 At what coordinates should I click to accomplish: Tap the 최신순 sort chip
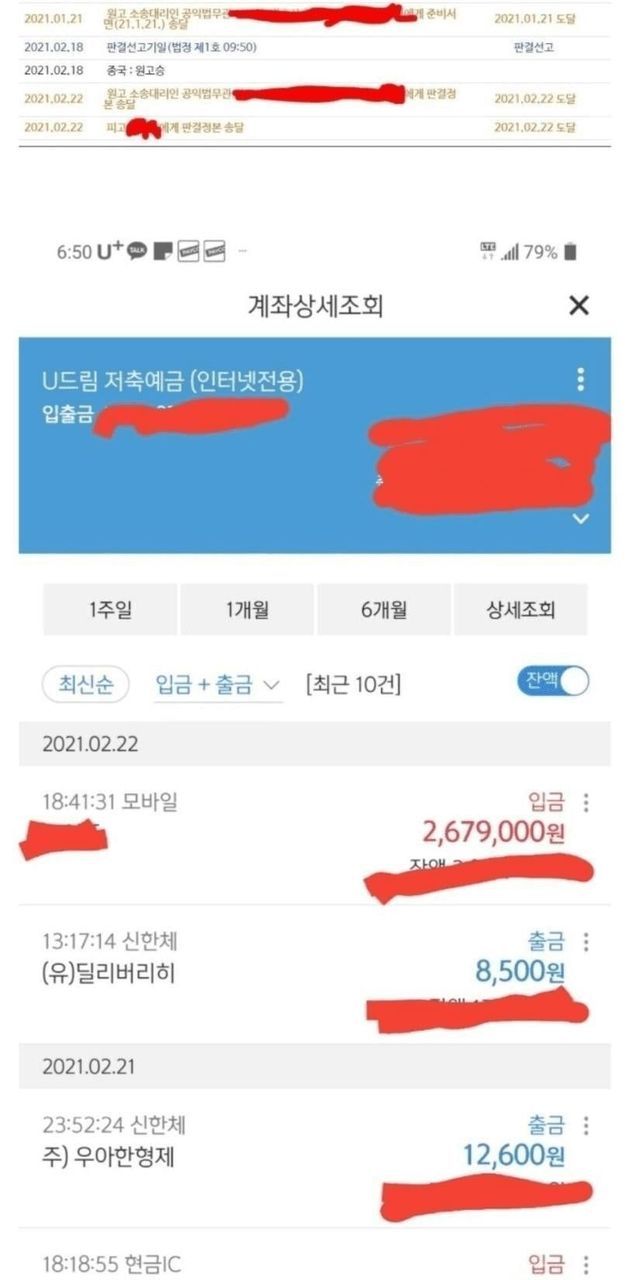pos(85,685)
